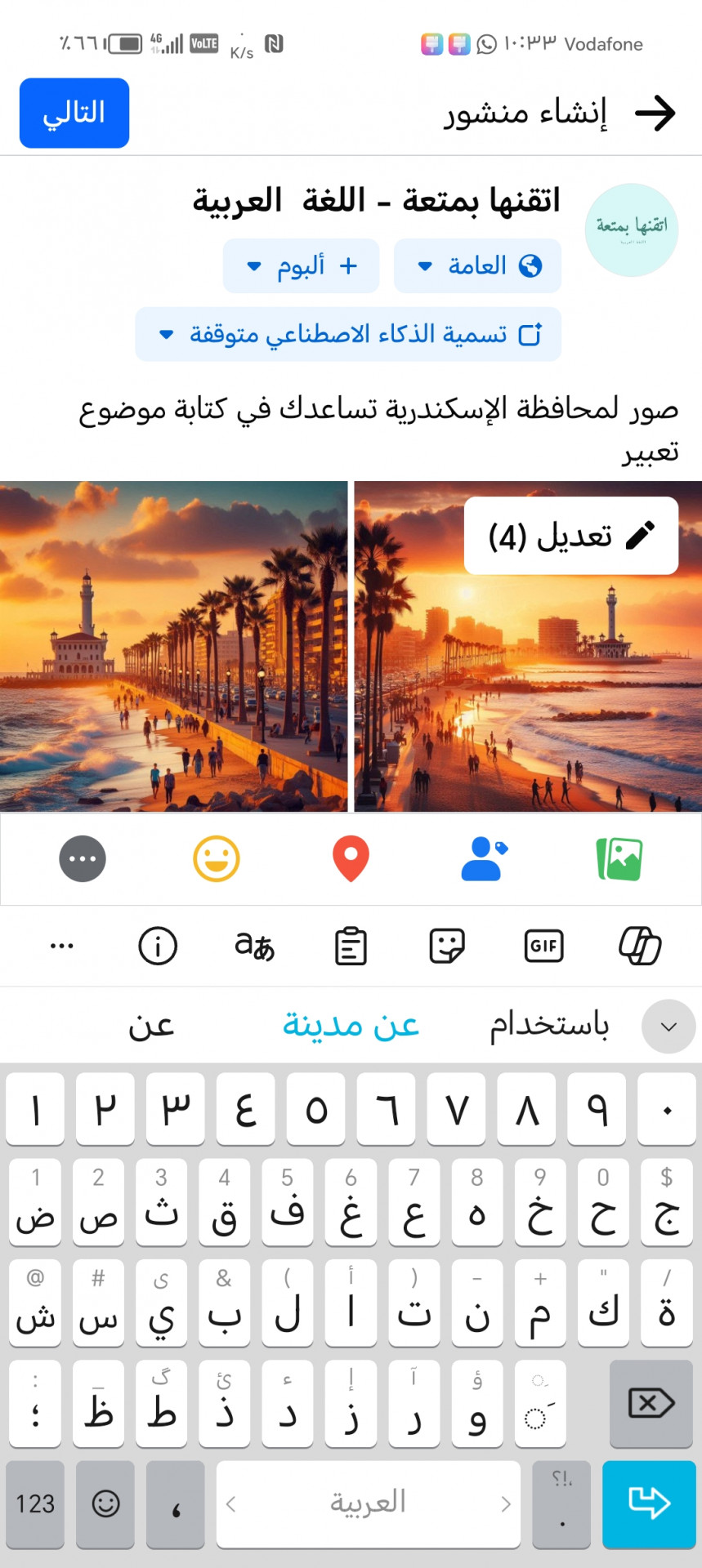Tag people with the blue person icon
The image size is (702, 1568).
(x=484, y=859)
